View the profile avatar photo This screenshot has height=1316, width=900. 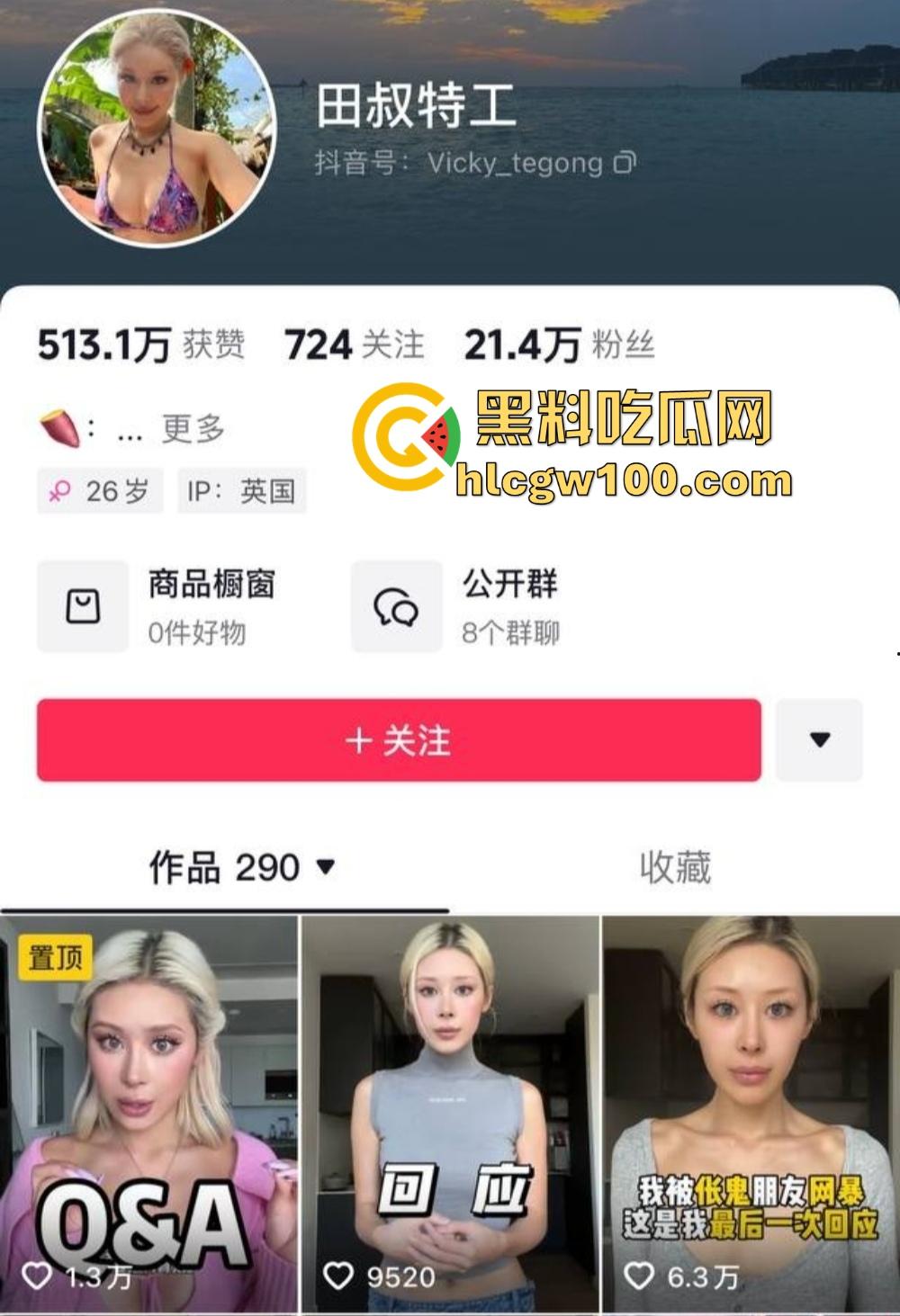coord(157,129)
